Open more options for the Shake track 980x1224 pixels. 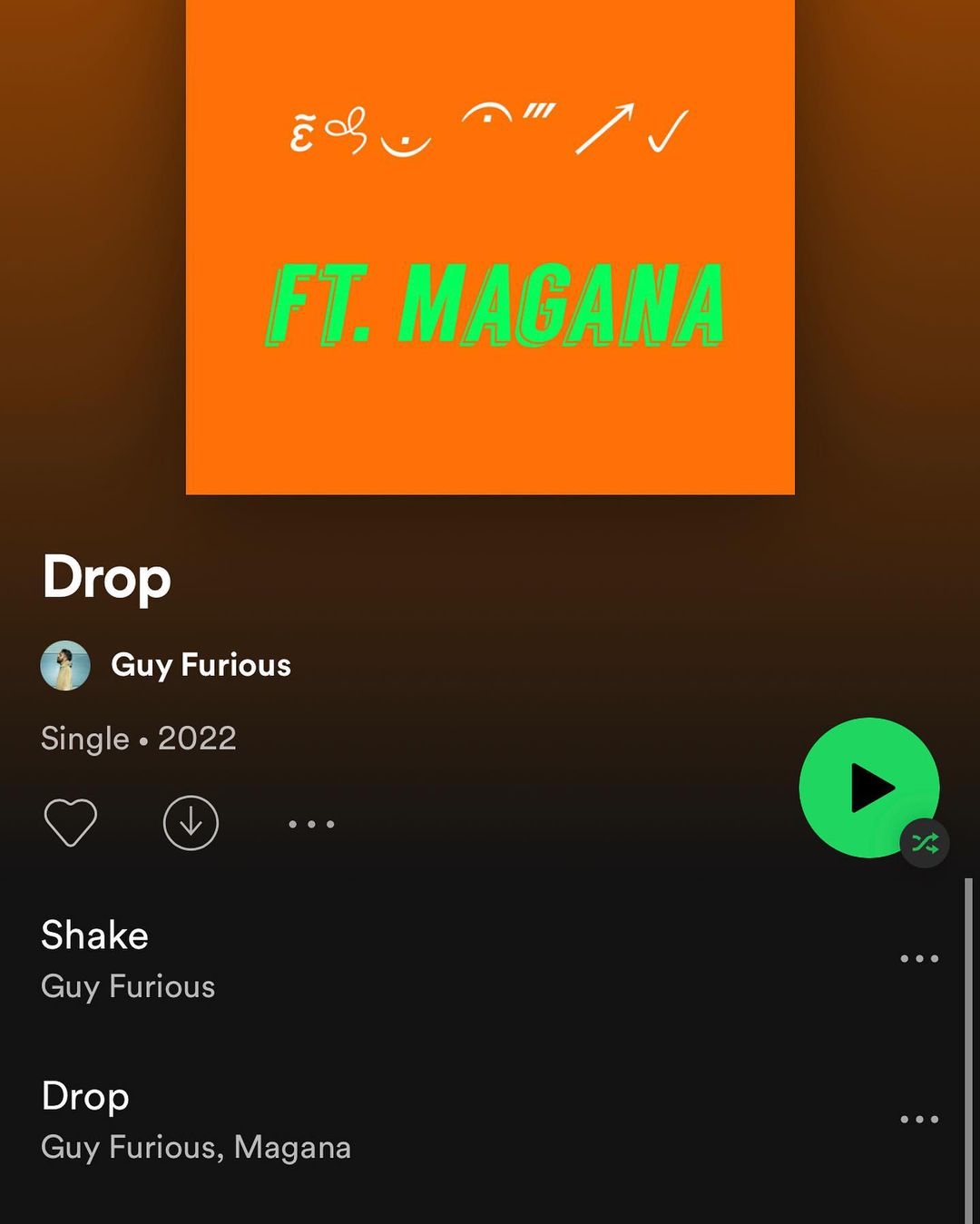point(918,958)
